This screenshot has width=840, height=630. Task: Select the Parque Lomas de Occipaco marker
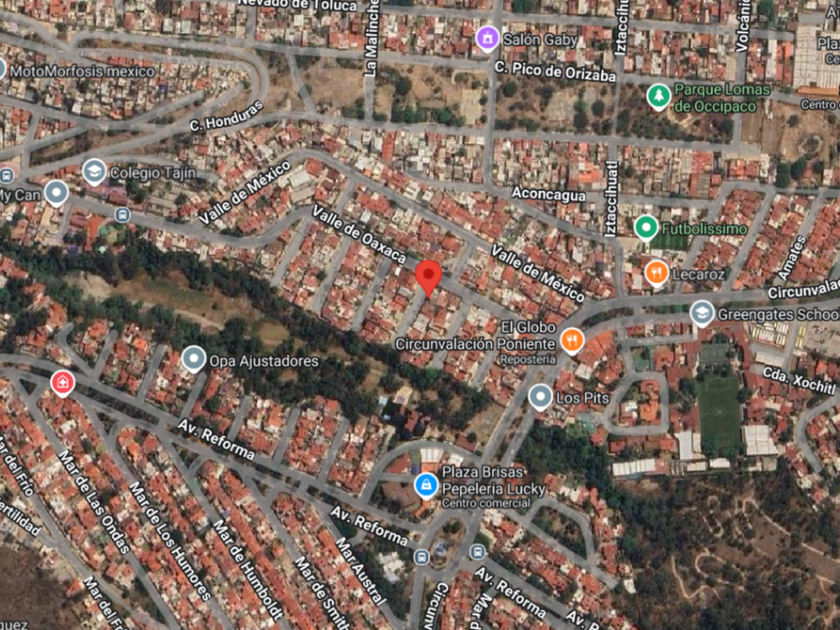(x=658, y=97)
